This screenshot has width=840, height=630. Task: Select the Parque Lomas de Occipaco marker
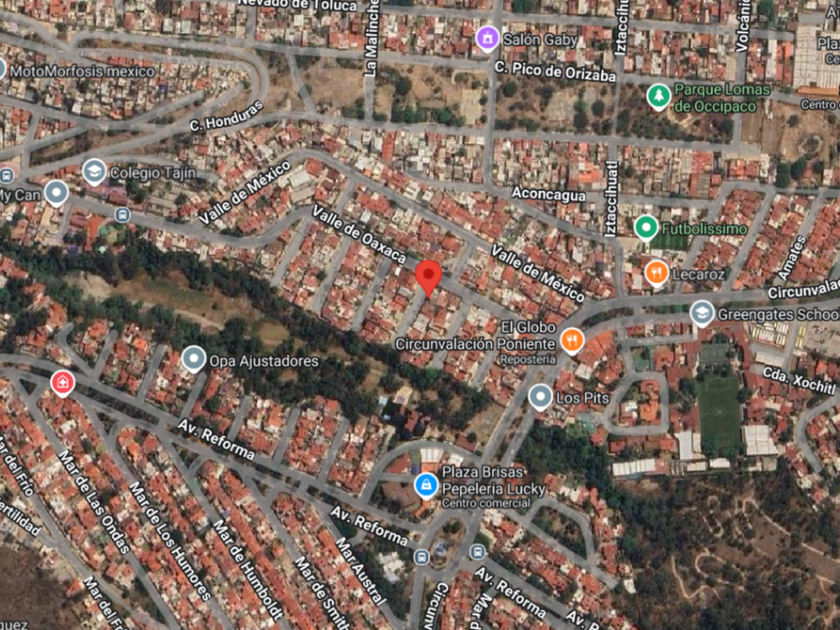(x=658, y=97)
